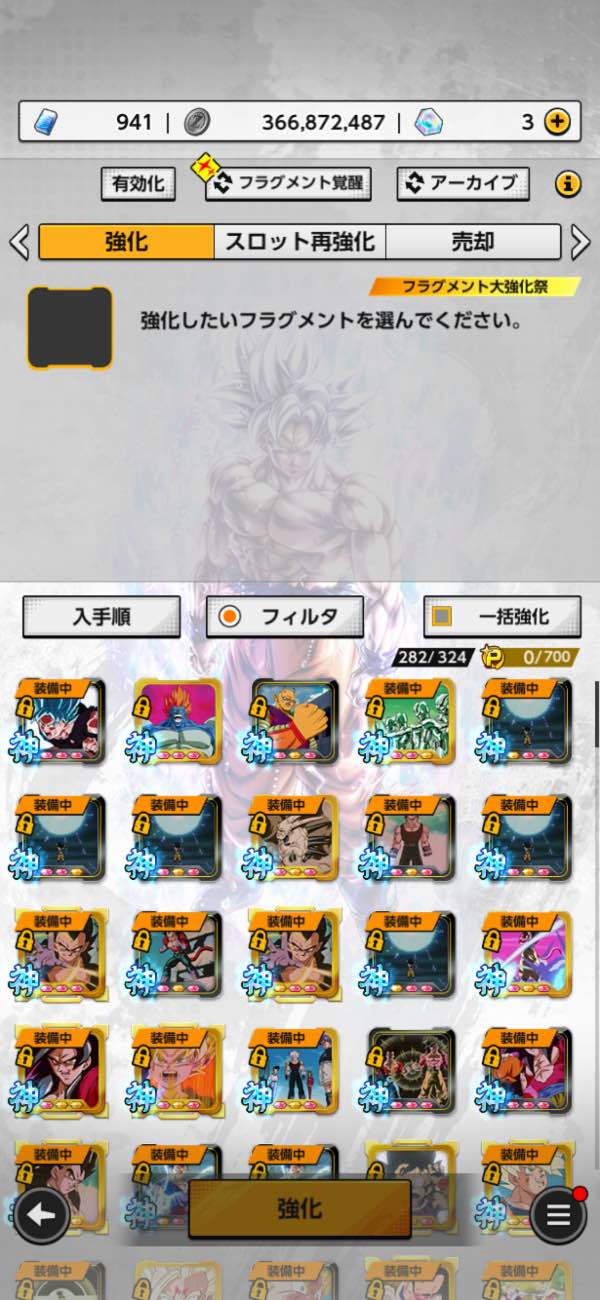Image resolution: width=600 pixels, height=1300 pixels.
Task: Enable the 一括強化 checkbox
Action: [x=441, y=617]
